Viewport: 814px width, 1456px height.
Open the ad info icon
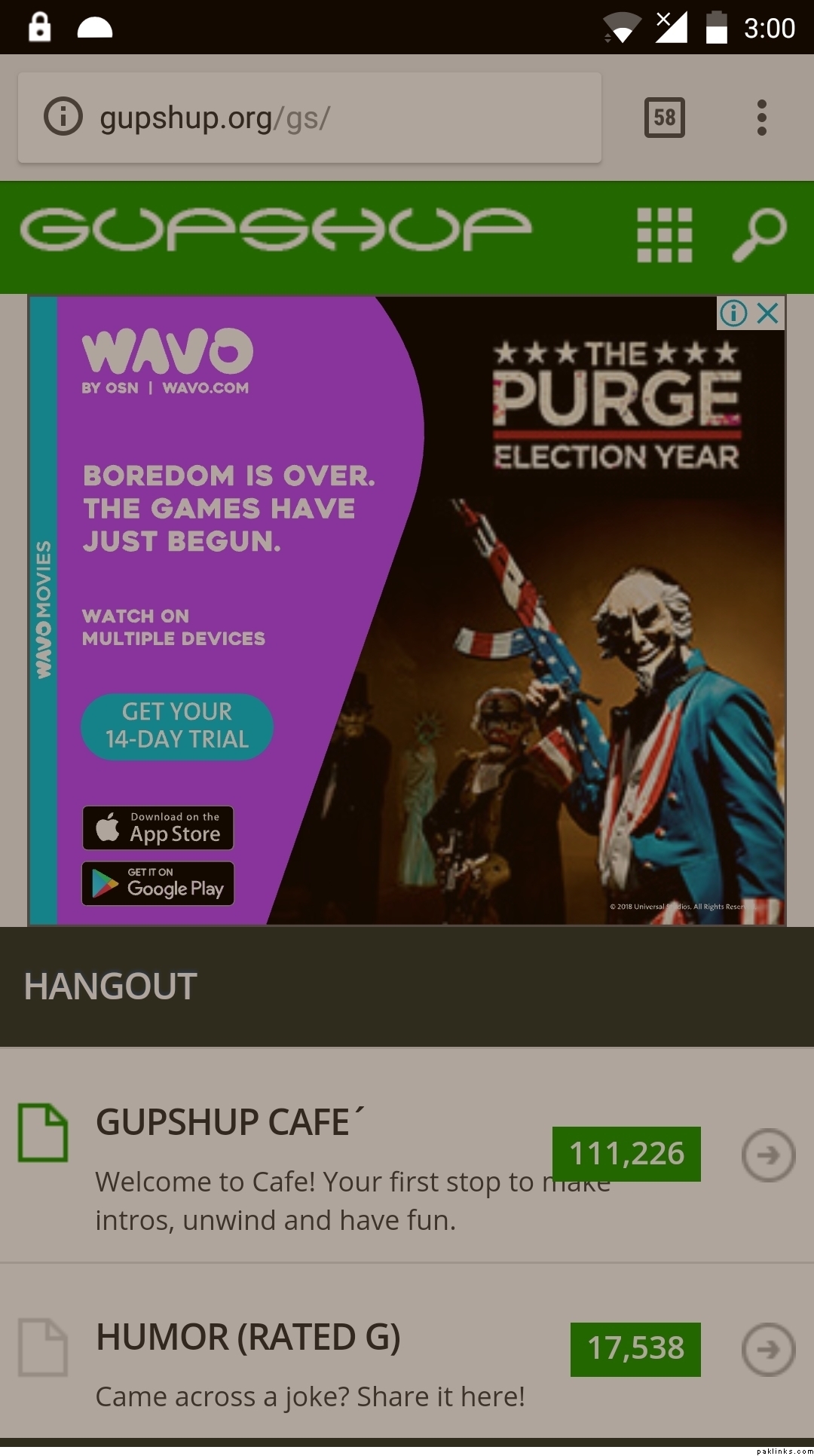[733, 313]
